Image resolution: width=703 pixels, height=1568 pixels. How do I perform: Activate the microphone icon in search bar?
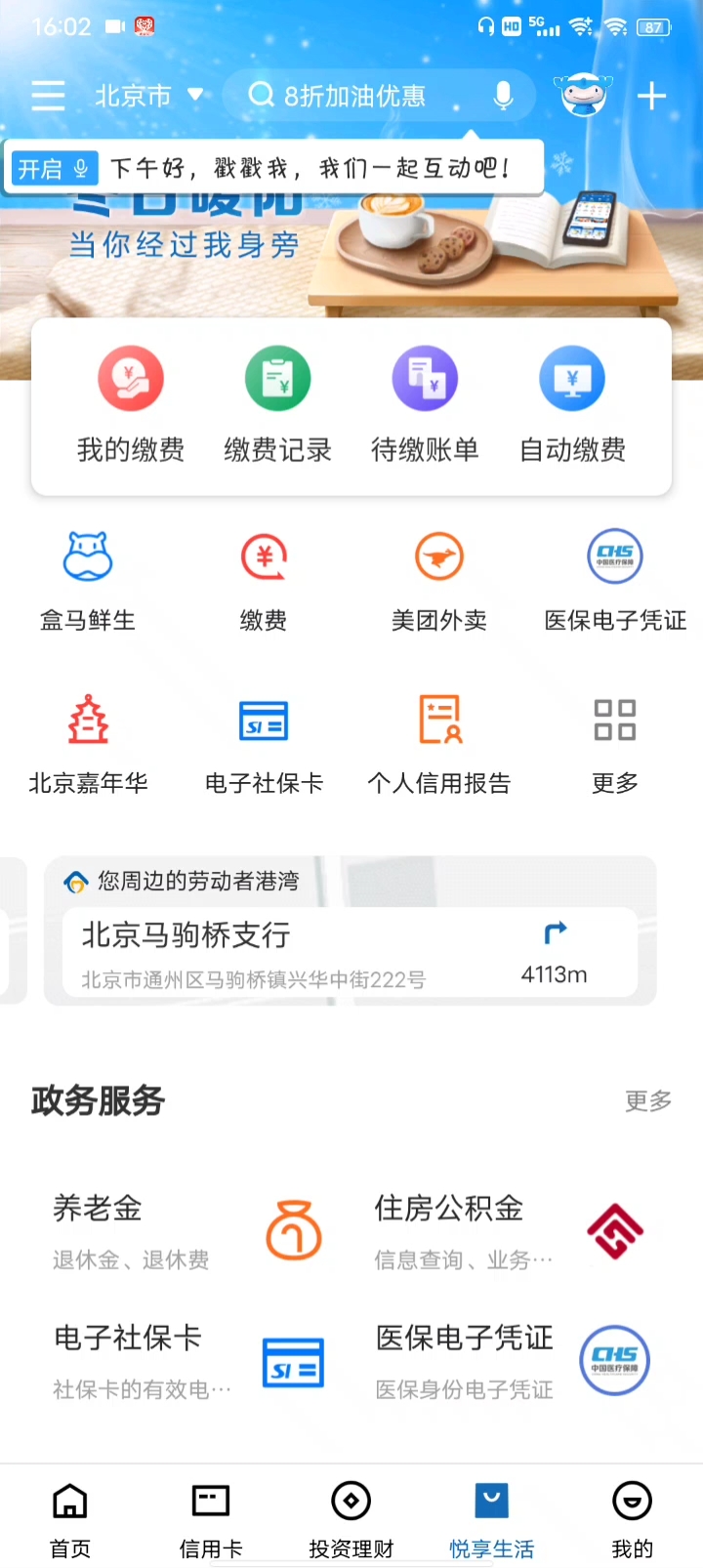tap(502, 95)
